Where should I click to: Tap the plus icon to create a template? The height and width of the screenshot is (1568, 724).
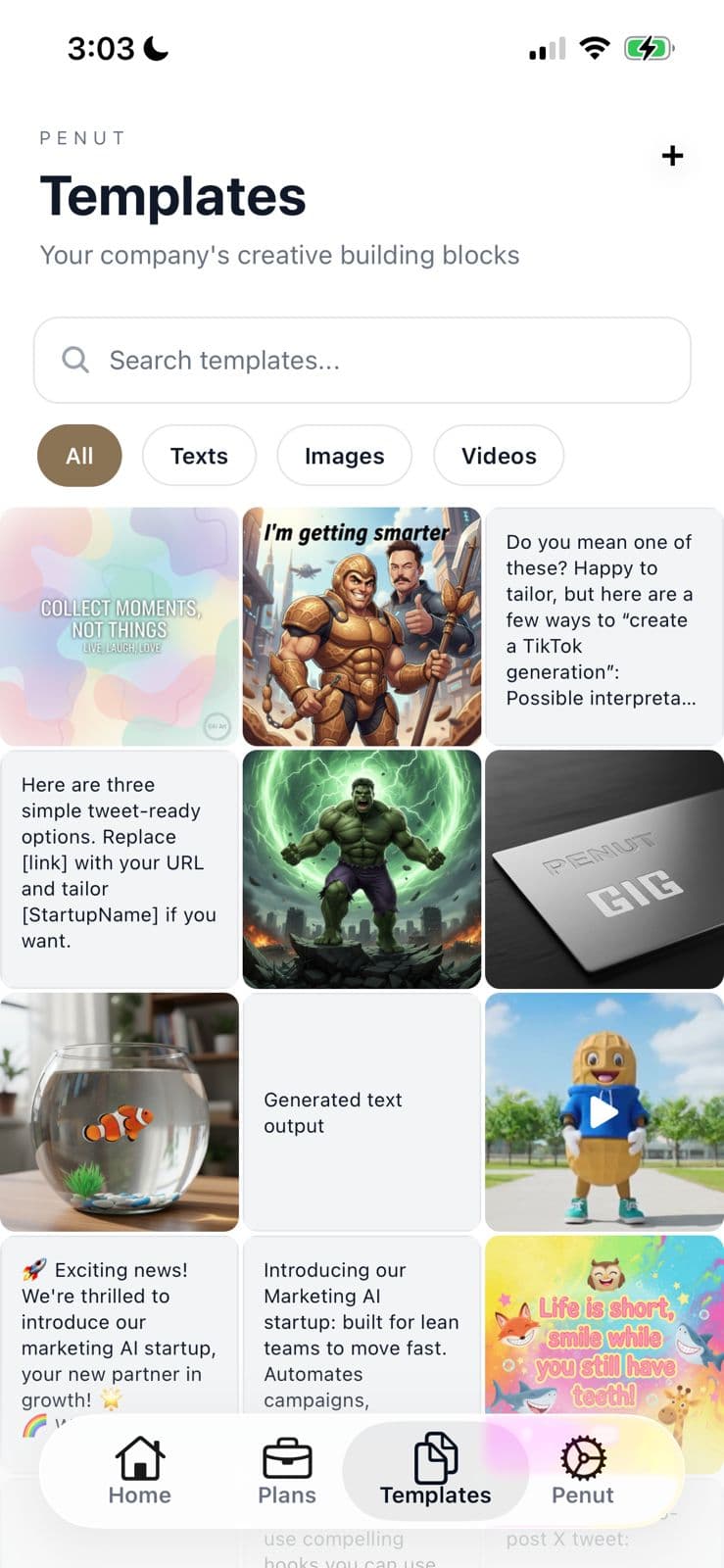(x=673, y=156)
